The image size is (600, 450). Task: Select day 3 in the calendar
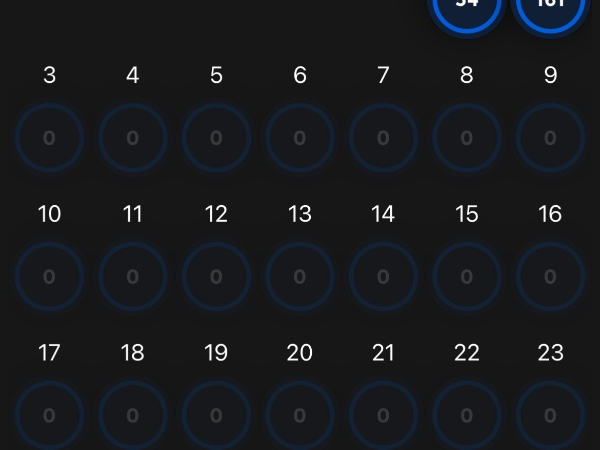click(49, 138)
